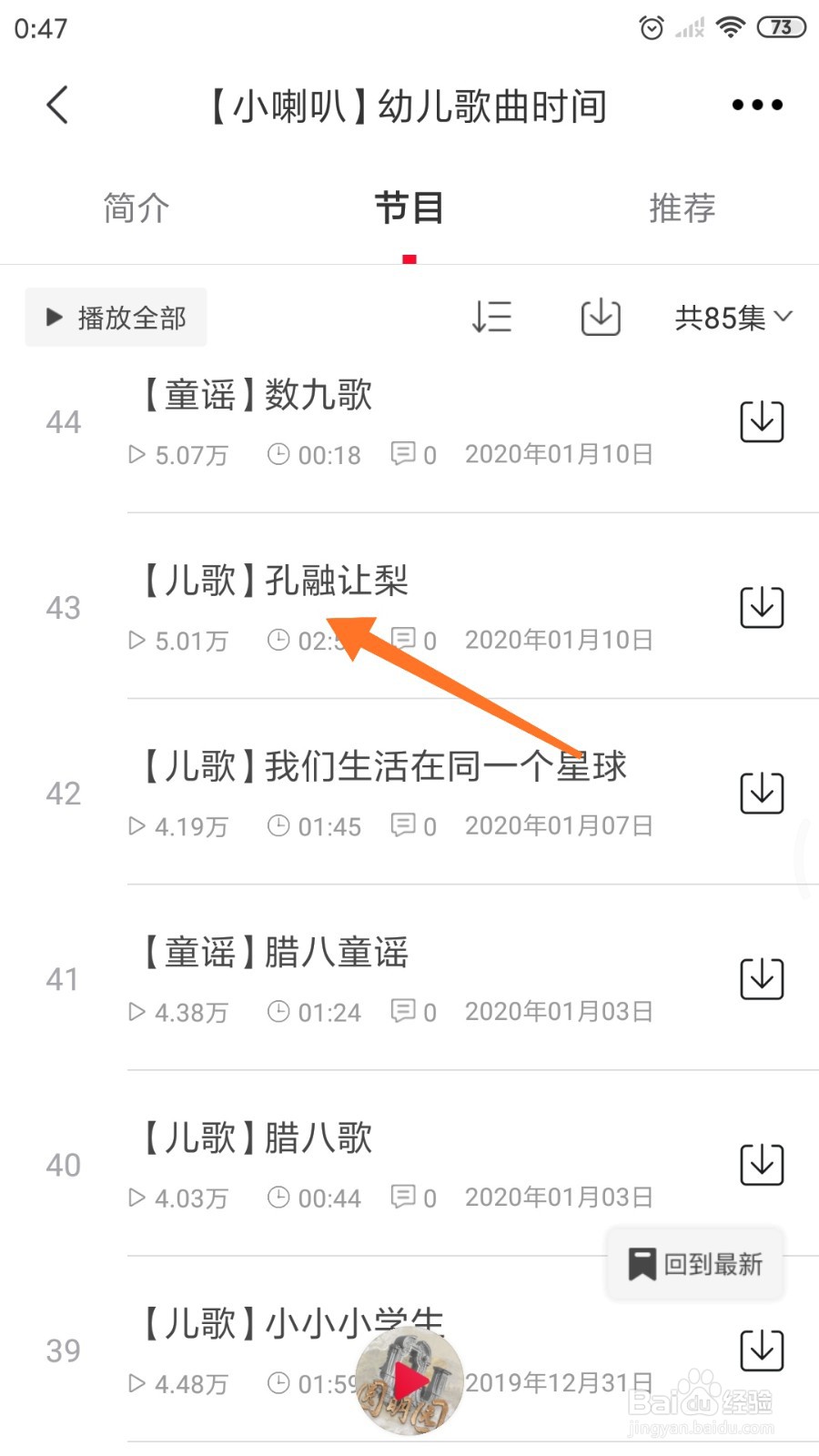Tap the more options ellipsis menu
The width and height of the screenshot is (819, 1456).
click(756, 105)
